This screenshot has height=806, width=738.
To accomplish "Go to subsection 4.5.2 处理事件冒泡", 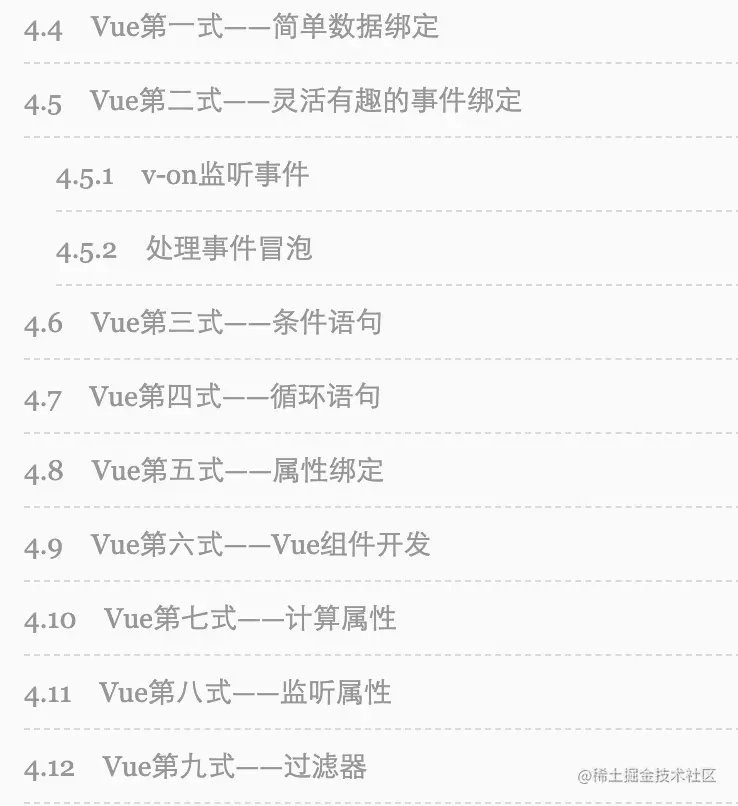I will point(229,249).
